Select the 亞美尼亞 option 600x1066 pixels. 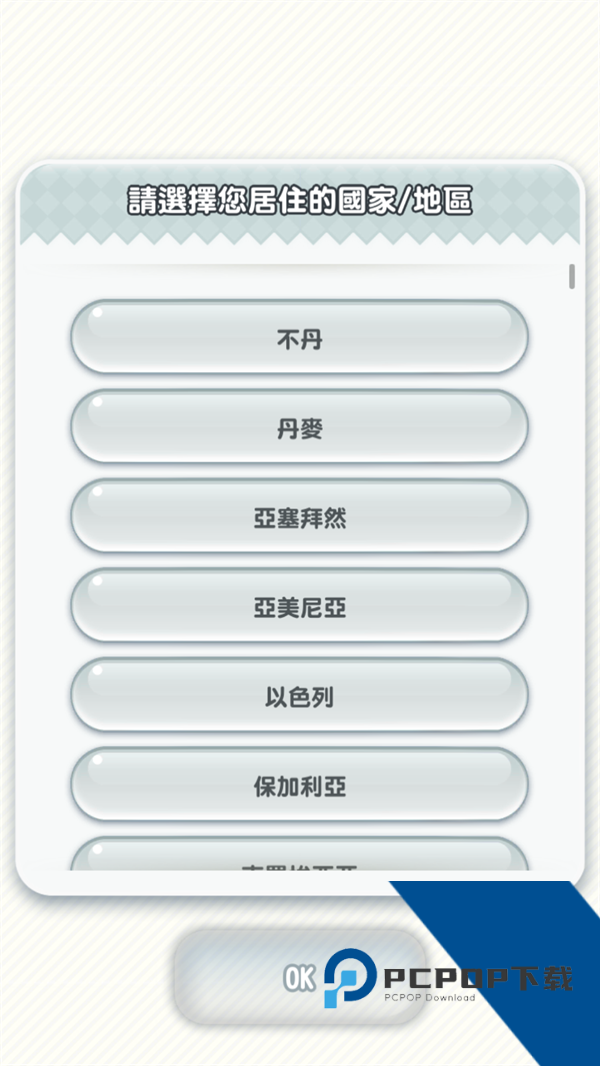(300, 606)
